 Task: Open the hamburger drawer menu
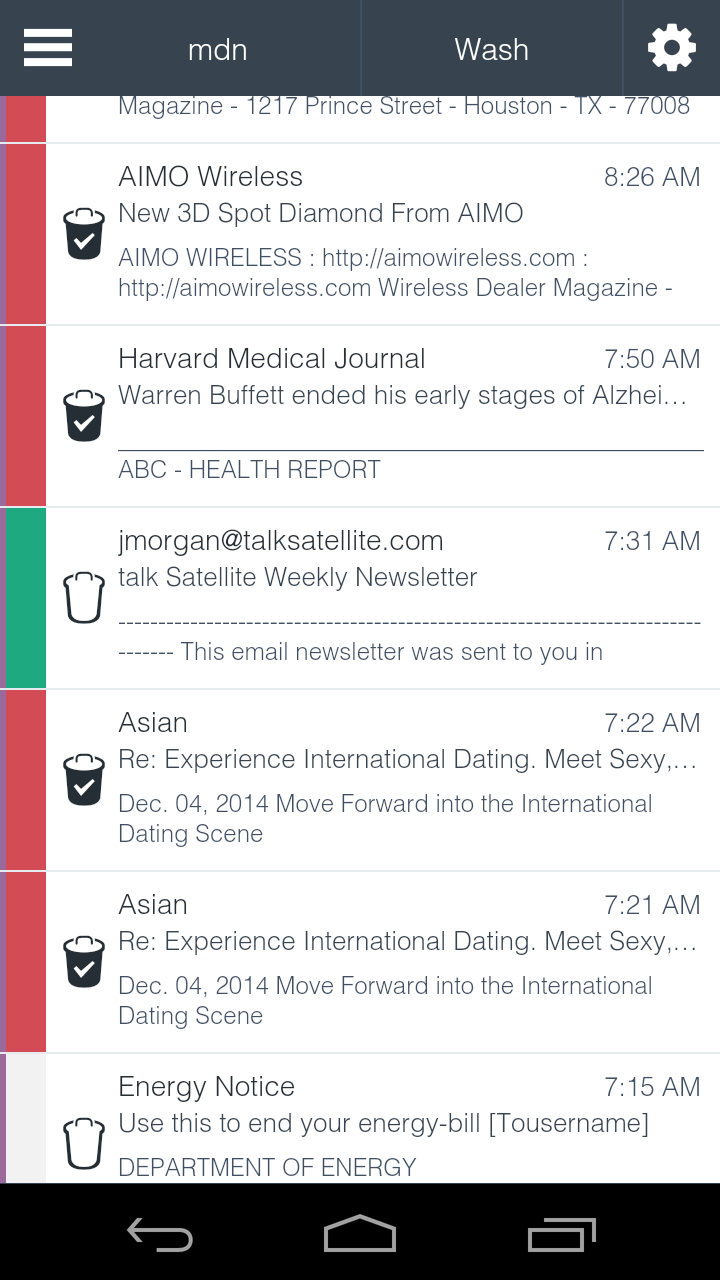click(x=48, y=48)
